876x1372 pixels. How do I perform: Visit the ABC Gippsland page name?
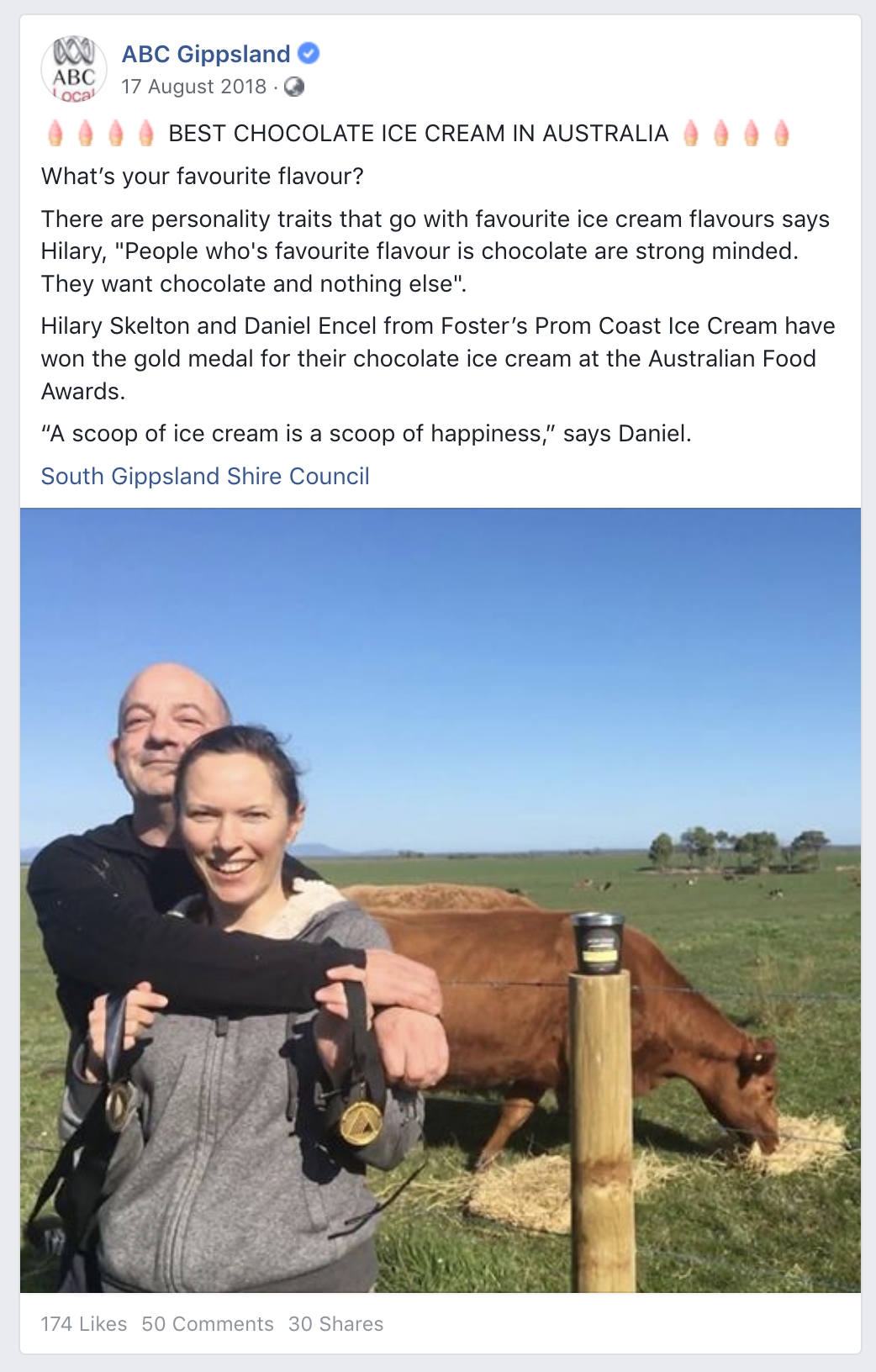pyautogui.click(x=206, y=54)
